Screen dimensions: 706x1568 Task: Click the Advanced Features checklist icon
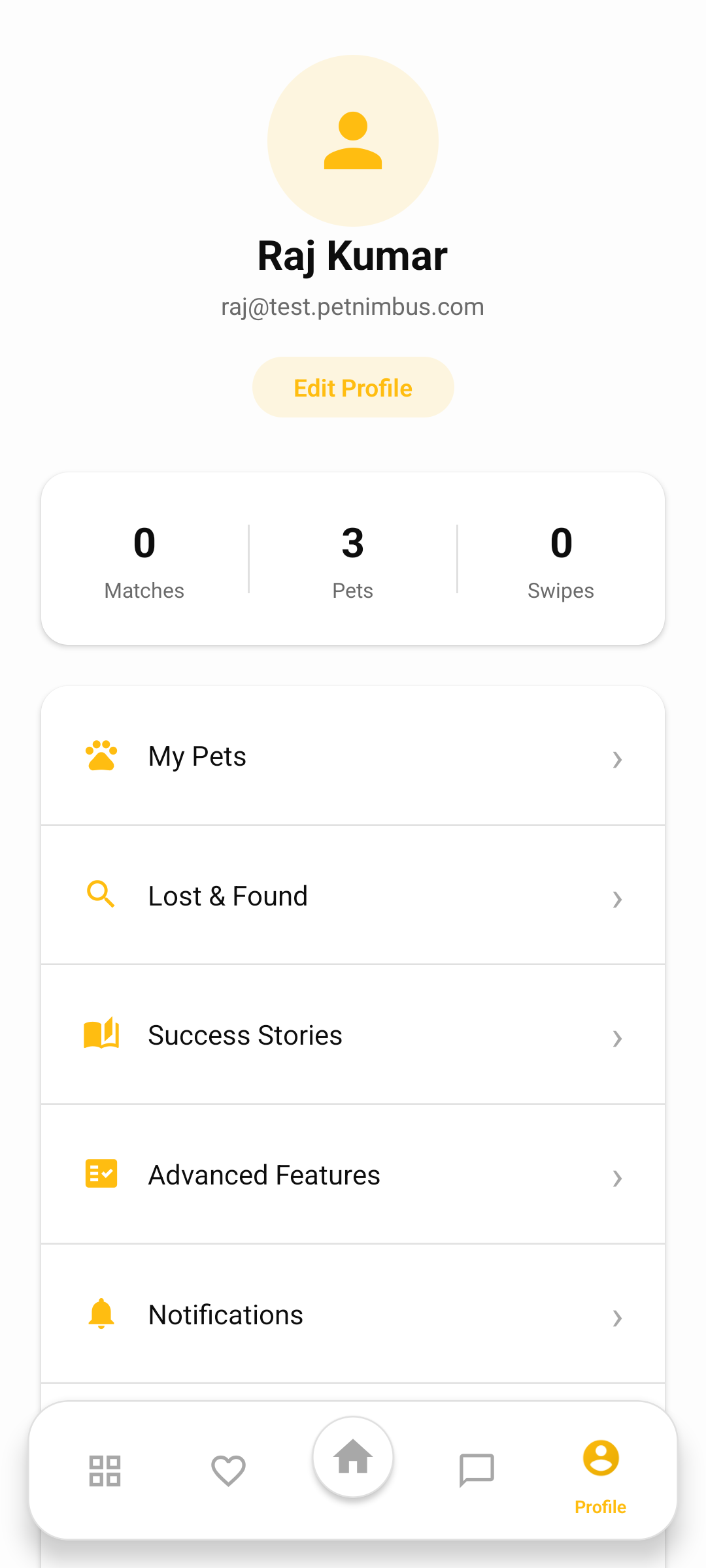(x=101, y=1173)
